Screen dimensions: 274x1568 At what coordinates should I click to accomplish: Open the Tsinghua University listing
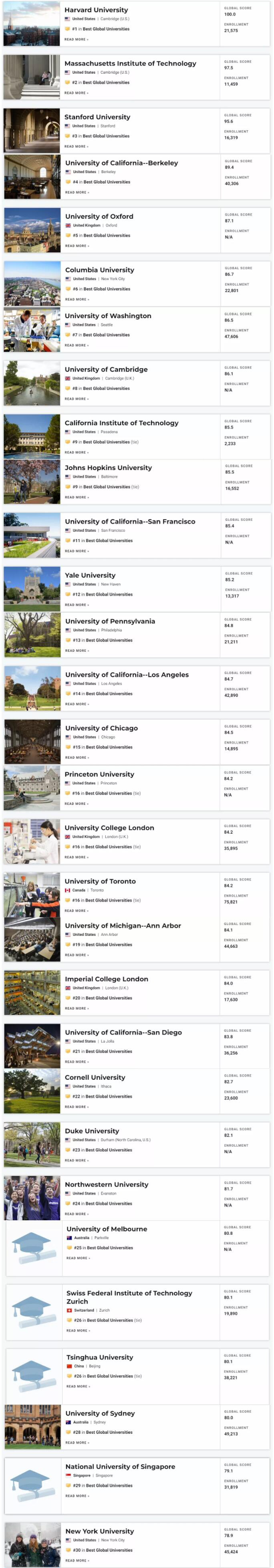pos(100,1357)
